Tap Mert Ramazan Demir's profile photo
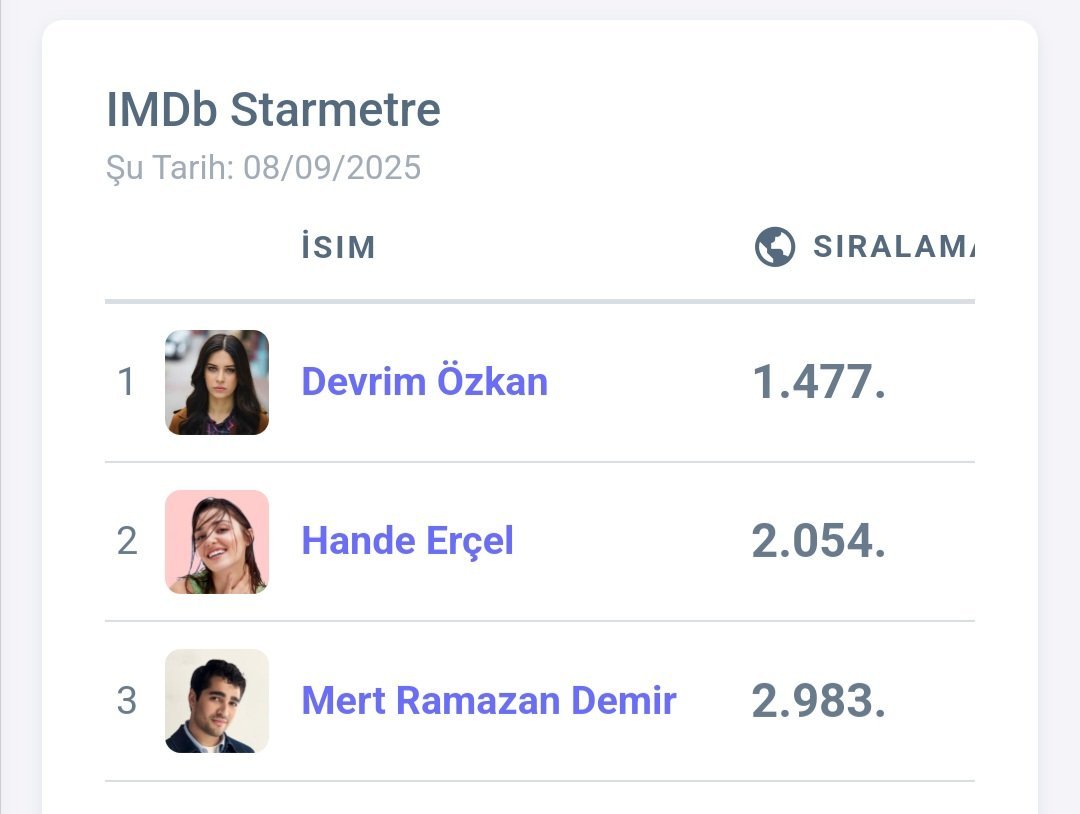This screenshot has width=1080, height=814. (217, 701)
